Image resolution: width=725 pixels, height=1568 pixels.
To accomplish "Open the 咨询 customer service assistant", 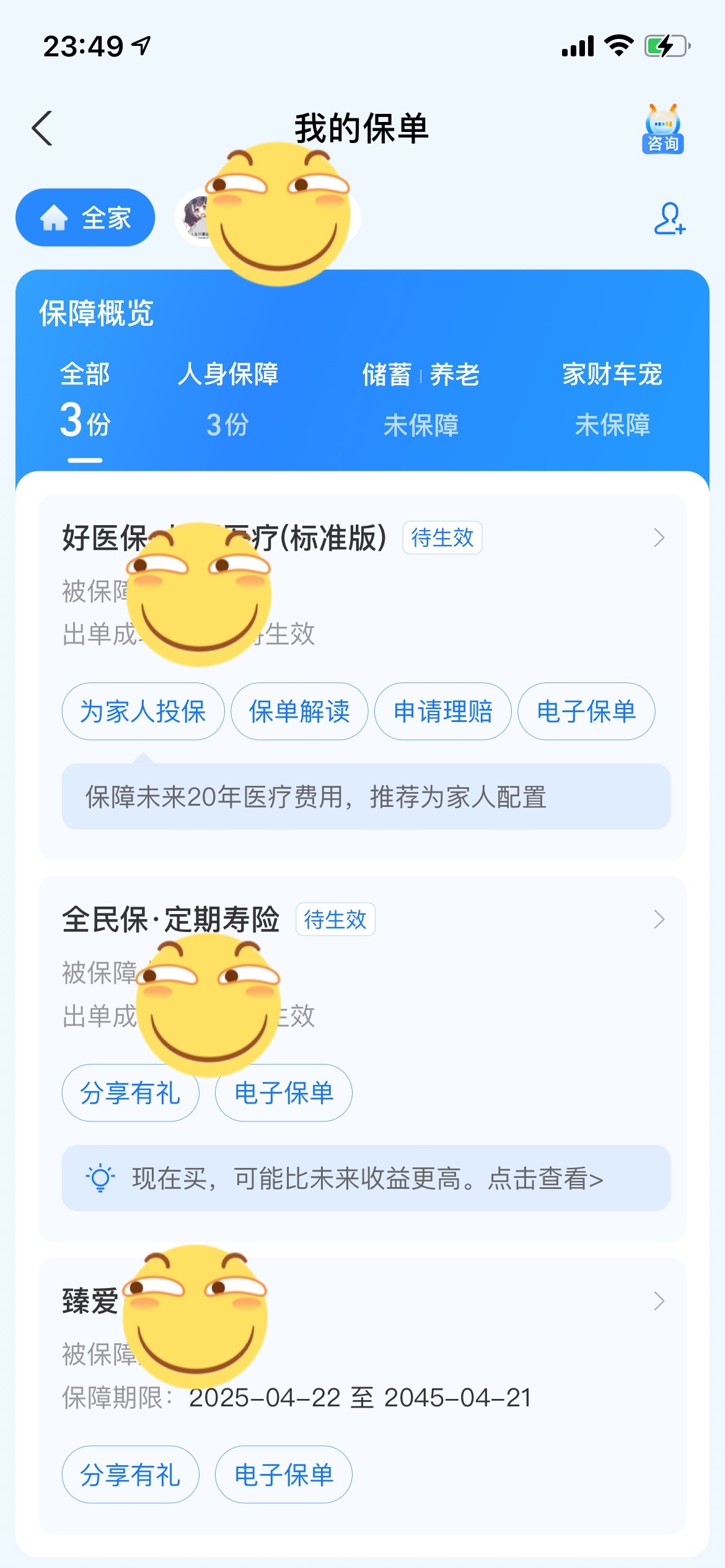I will click(x=663, y=129).
